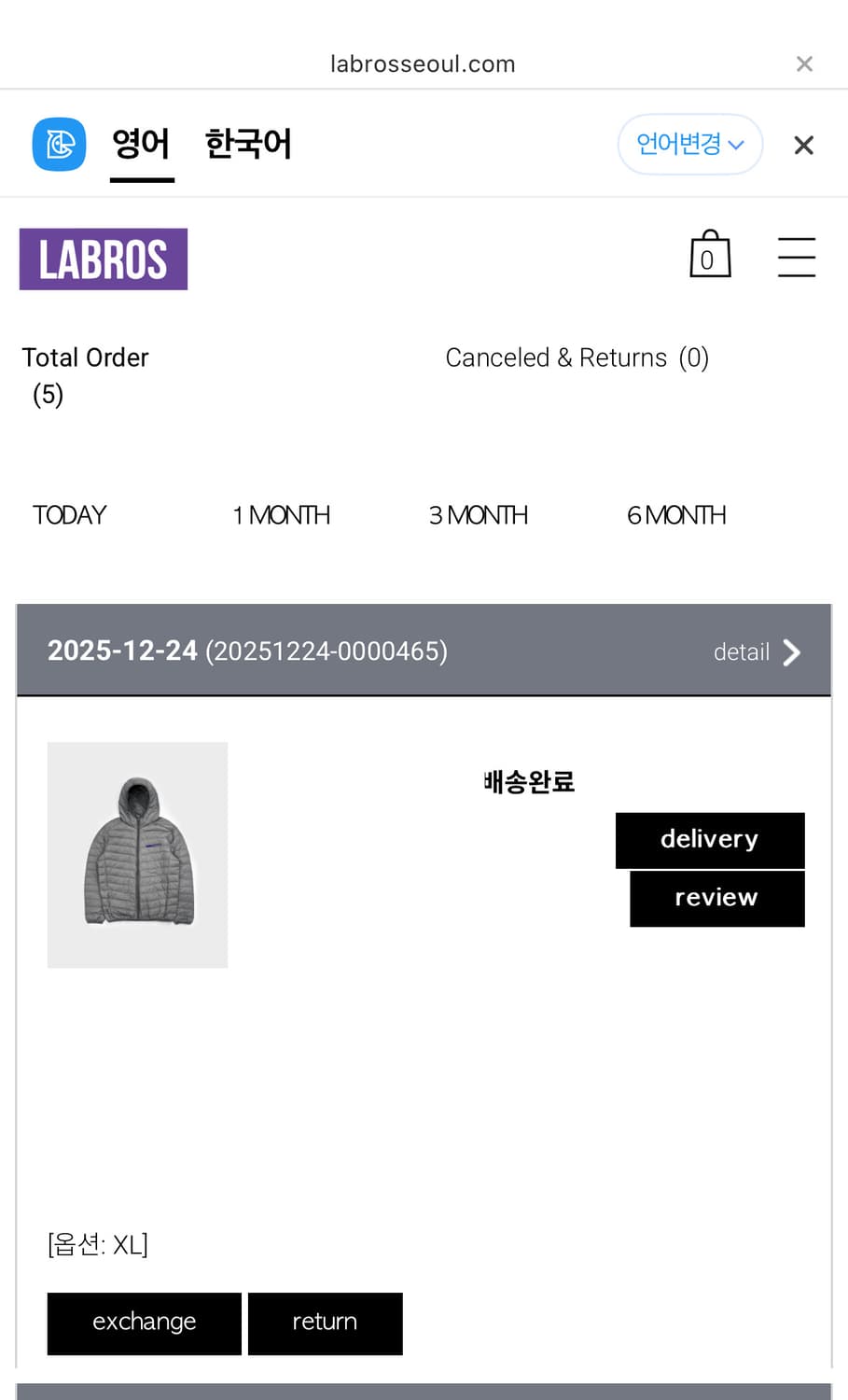Request an exchange for the XL jacket
The image size is (848, 1400).
point(144,1323)
